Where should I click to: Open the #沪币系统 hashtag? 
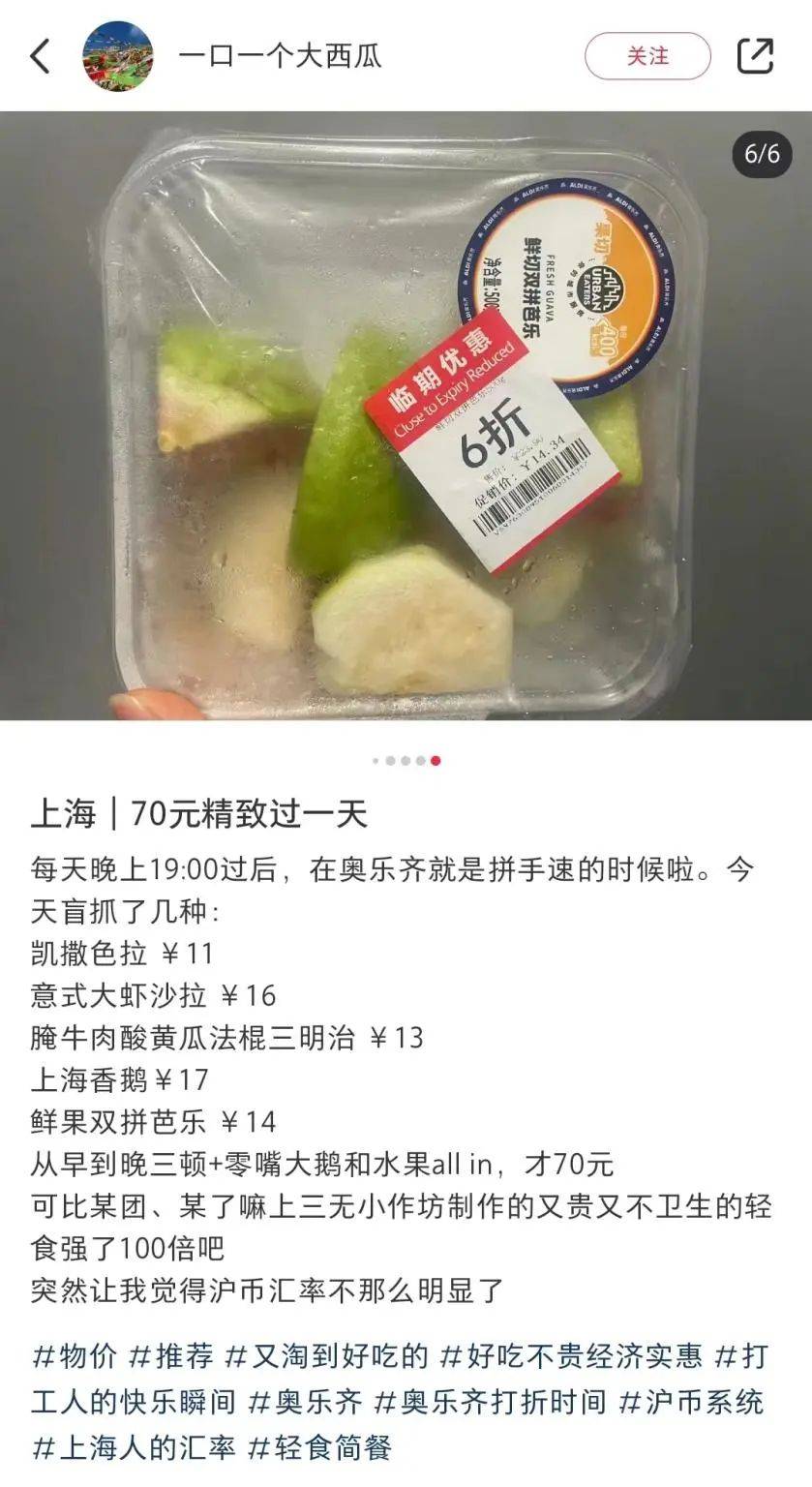(x=691, y=1402)
